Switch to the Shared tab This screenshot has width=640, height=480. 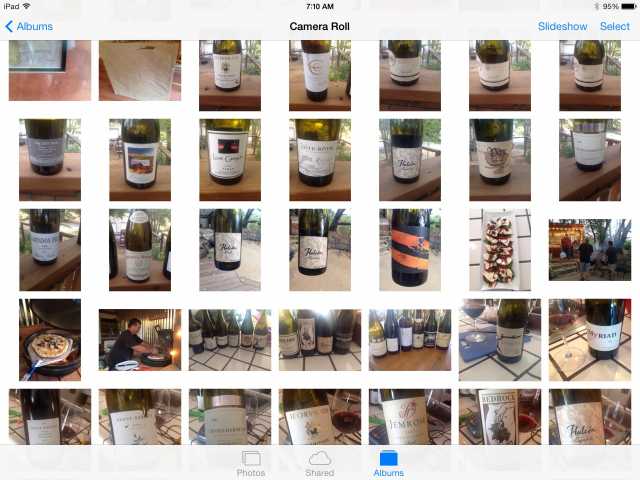click(320, 464)
